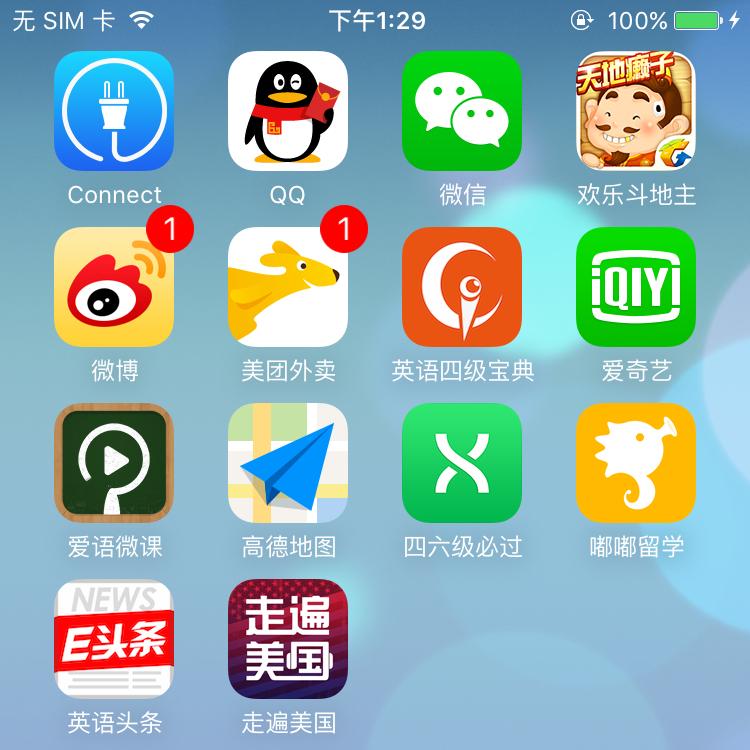Launch the 走遍美国 app
This screenshot has height=750, width=750.
288,639
